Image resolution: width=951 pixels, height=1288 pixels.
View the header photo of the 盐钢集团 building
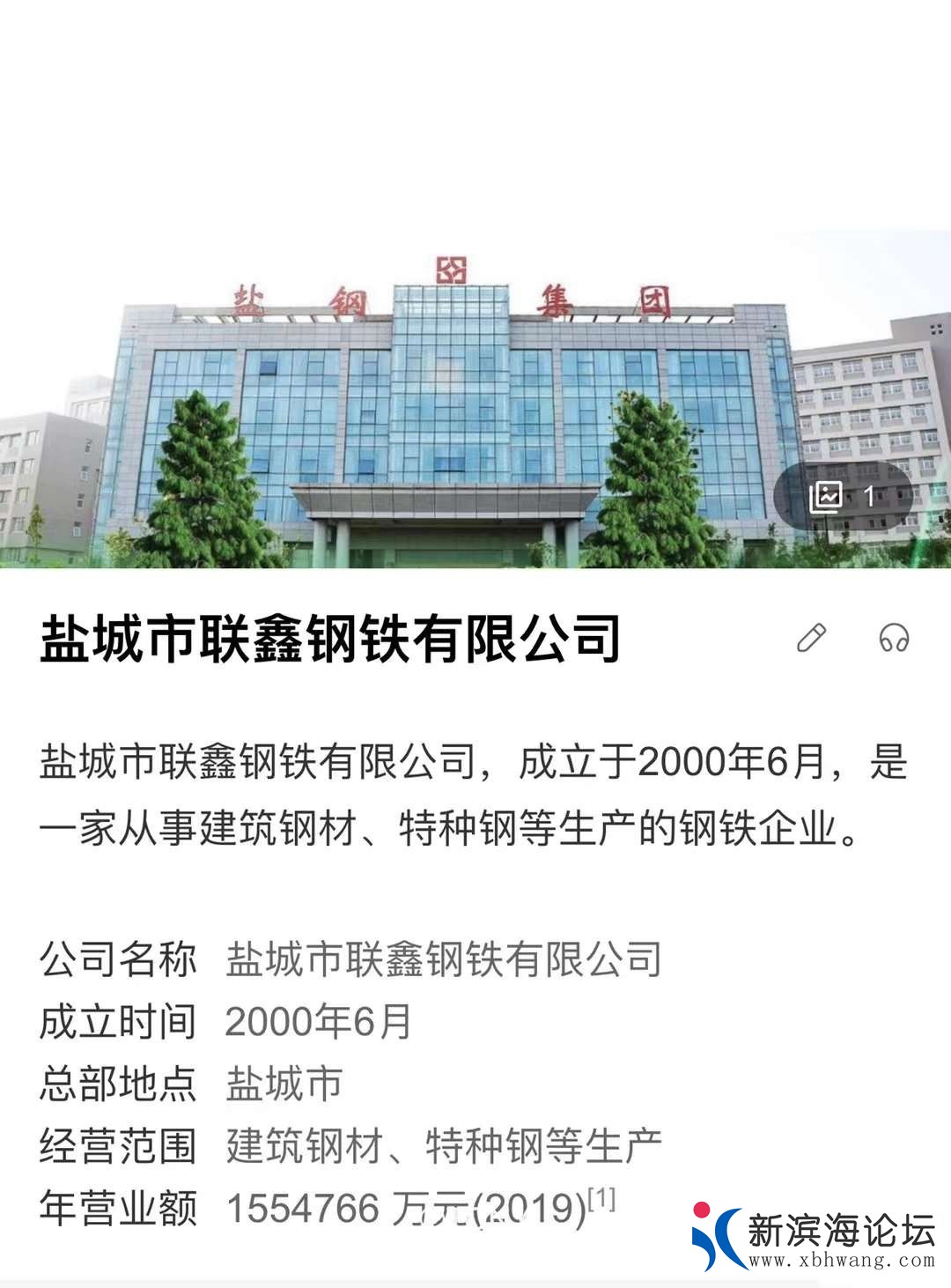(440, 414)
